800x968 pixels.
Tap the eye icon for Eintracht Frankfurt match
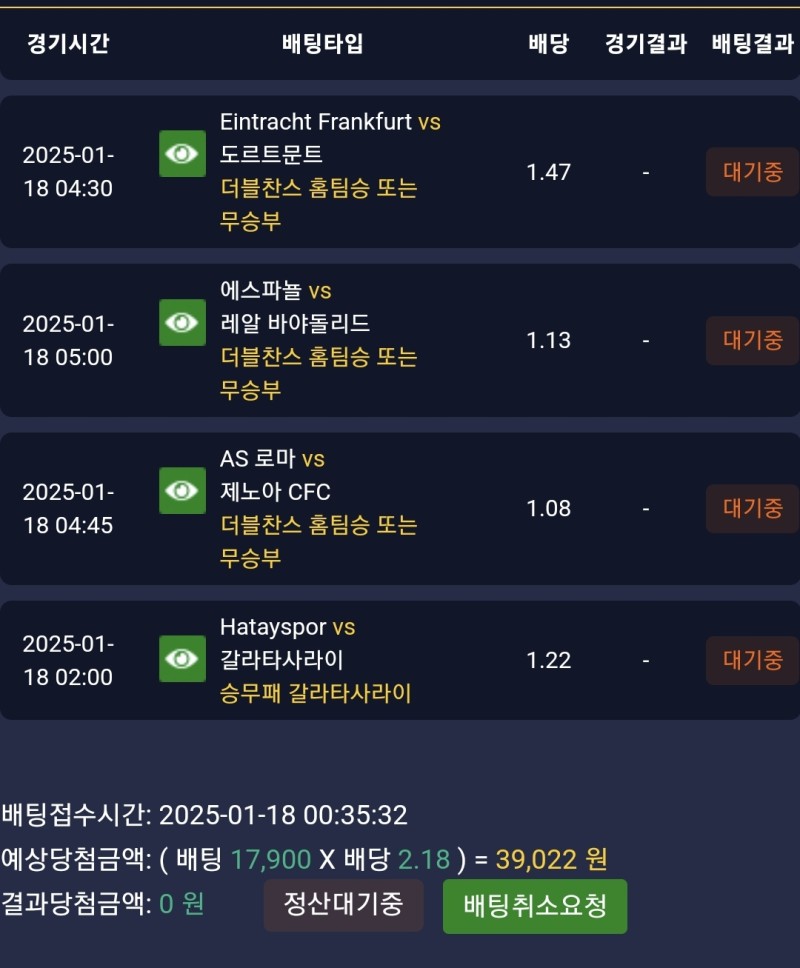pos(182,154)
